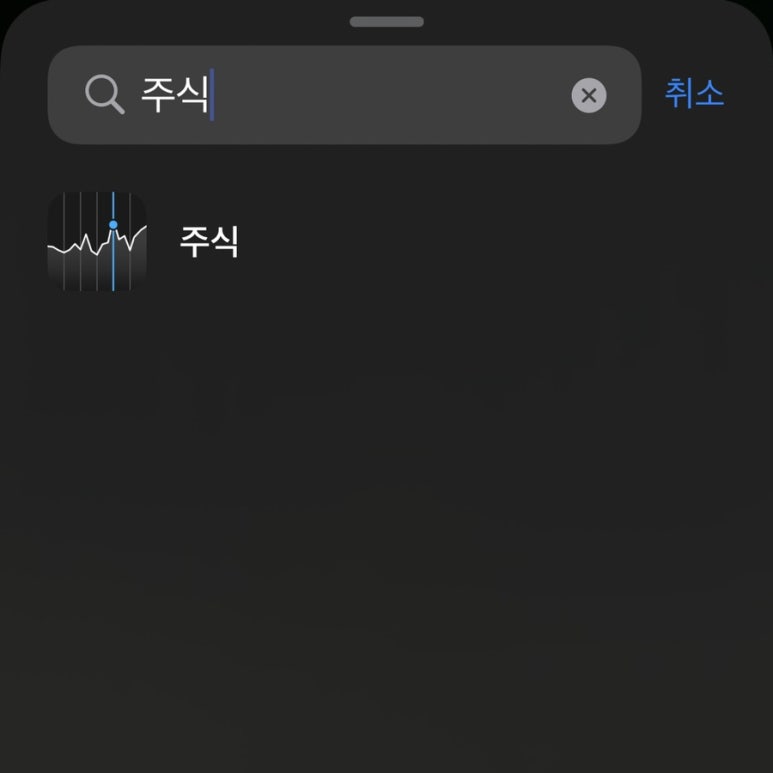
Task: Clear the search text with the X button
Action: (x=589, y=95)
